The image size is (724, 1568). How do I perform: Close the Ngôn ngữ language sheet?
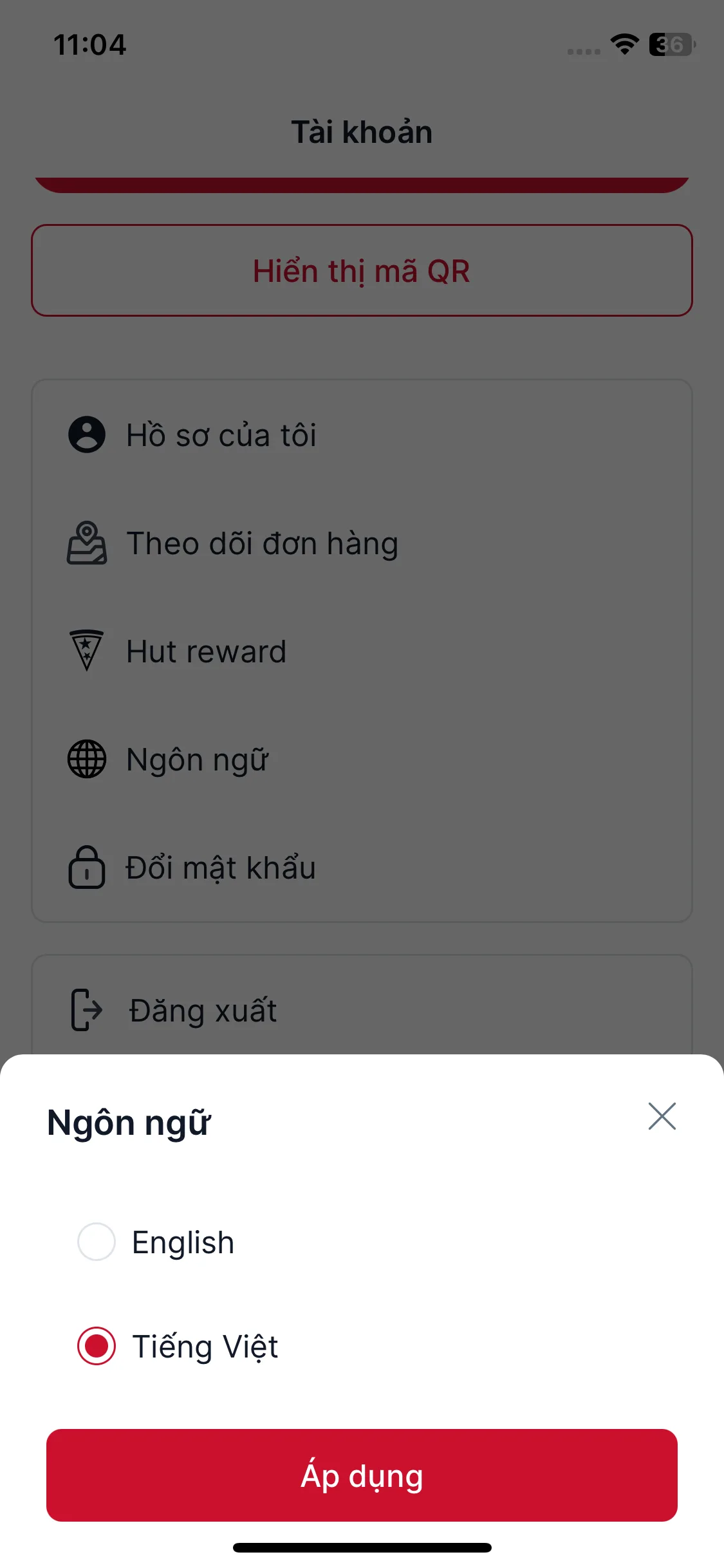pyautogui.click(x=662, y=1116)
